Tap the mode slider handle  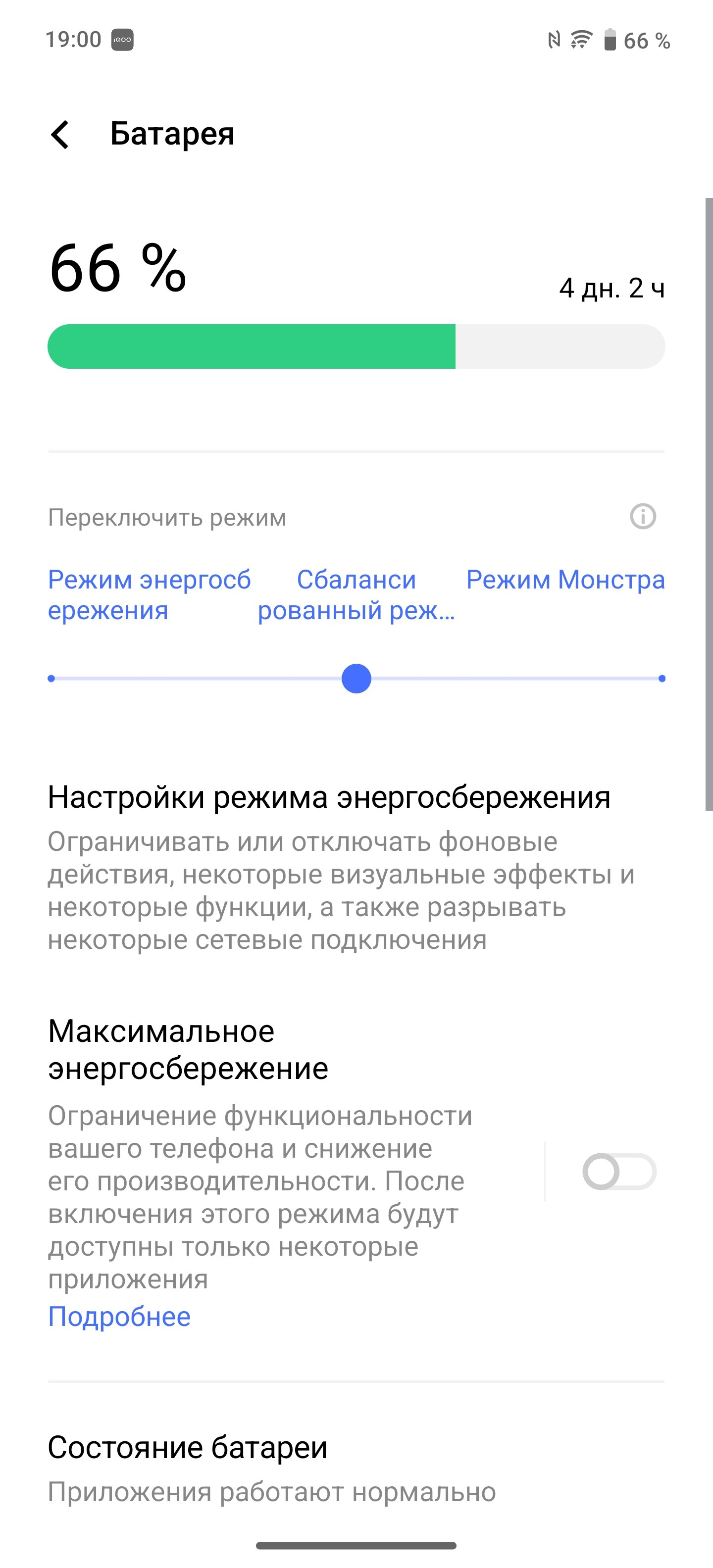pyautogui.click(x=356, y=678)
